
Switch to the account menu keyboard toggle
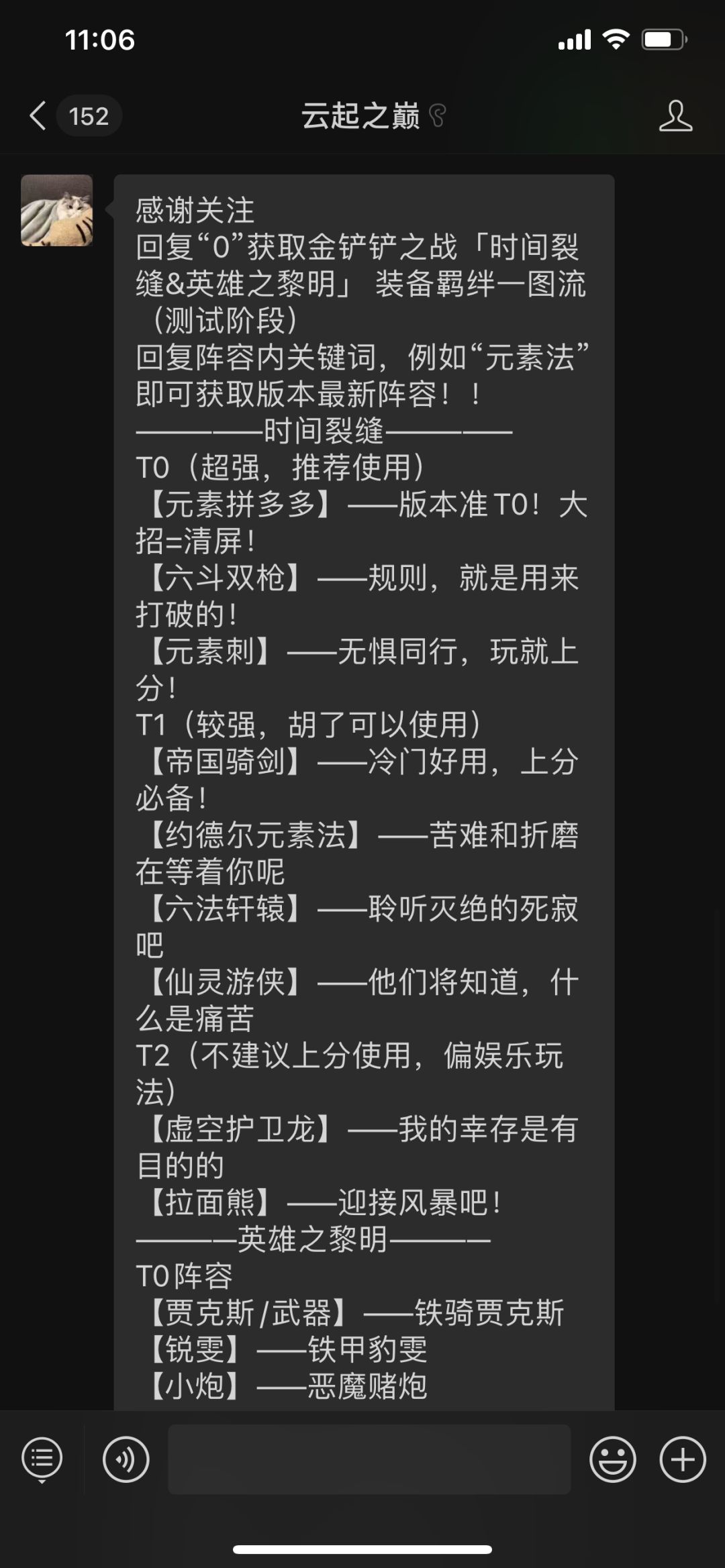pyautogui.click(x=42, y=1459)
